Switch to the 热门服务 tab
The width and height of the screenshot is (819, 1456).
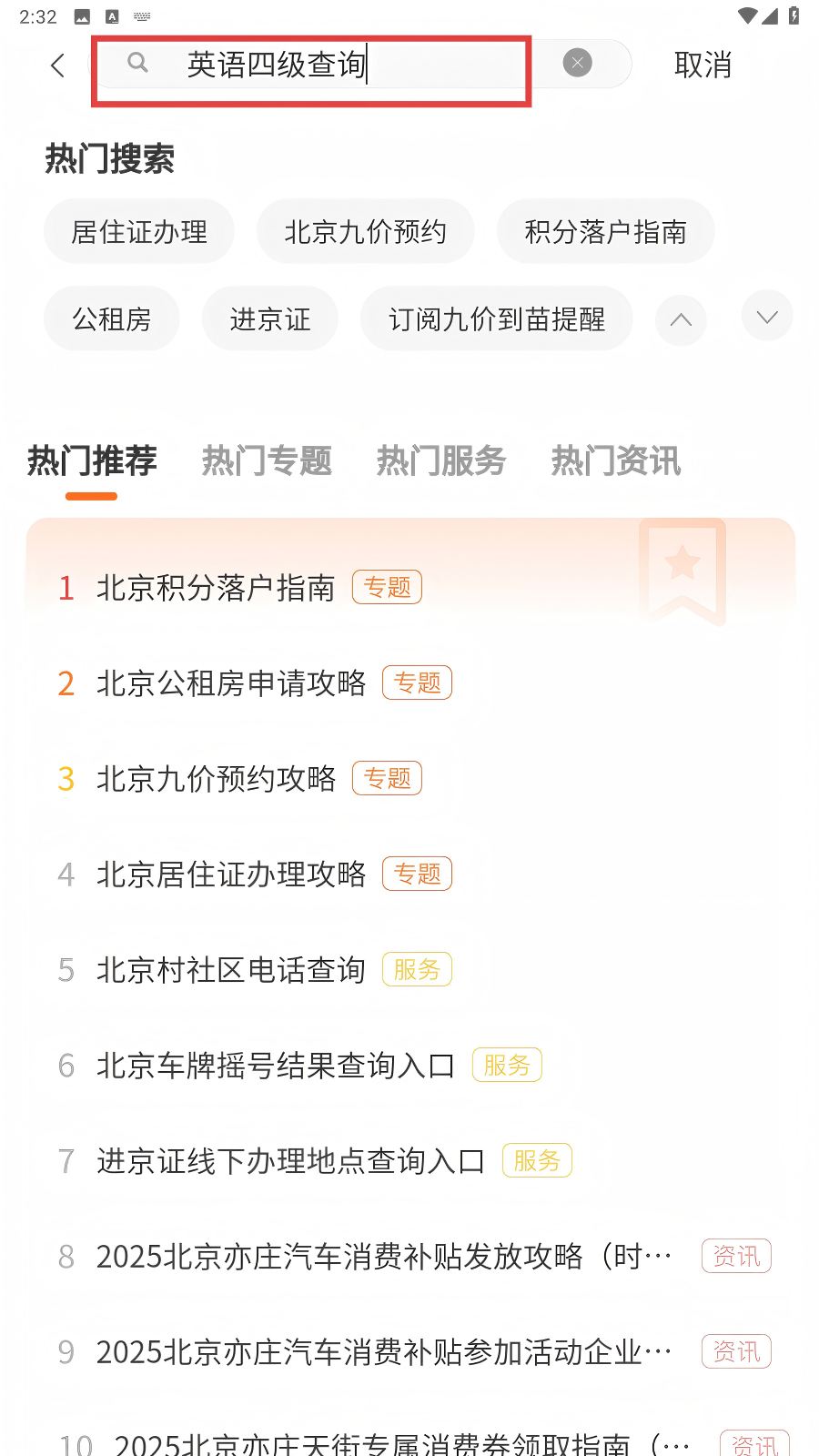tap(441, 460)
